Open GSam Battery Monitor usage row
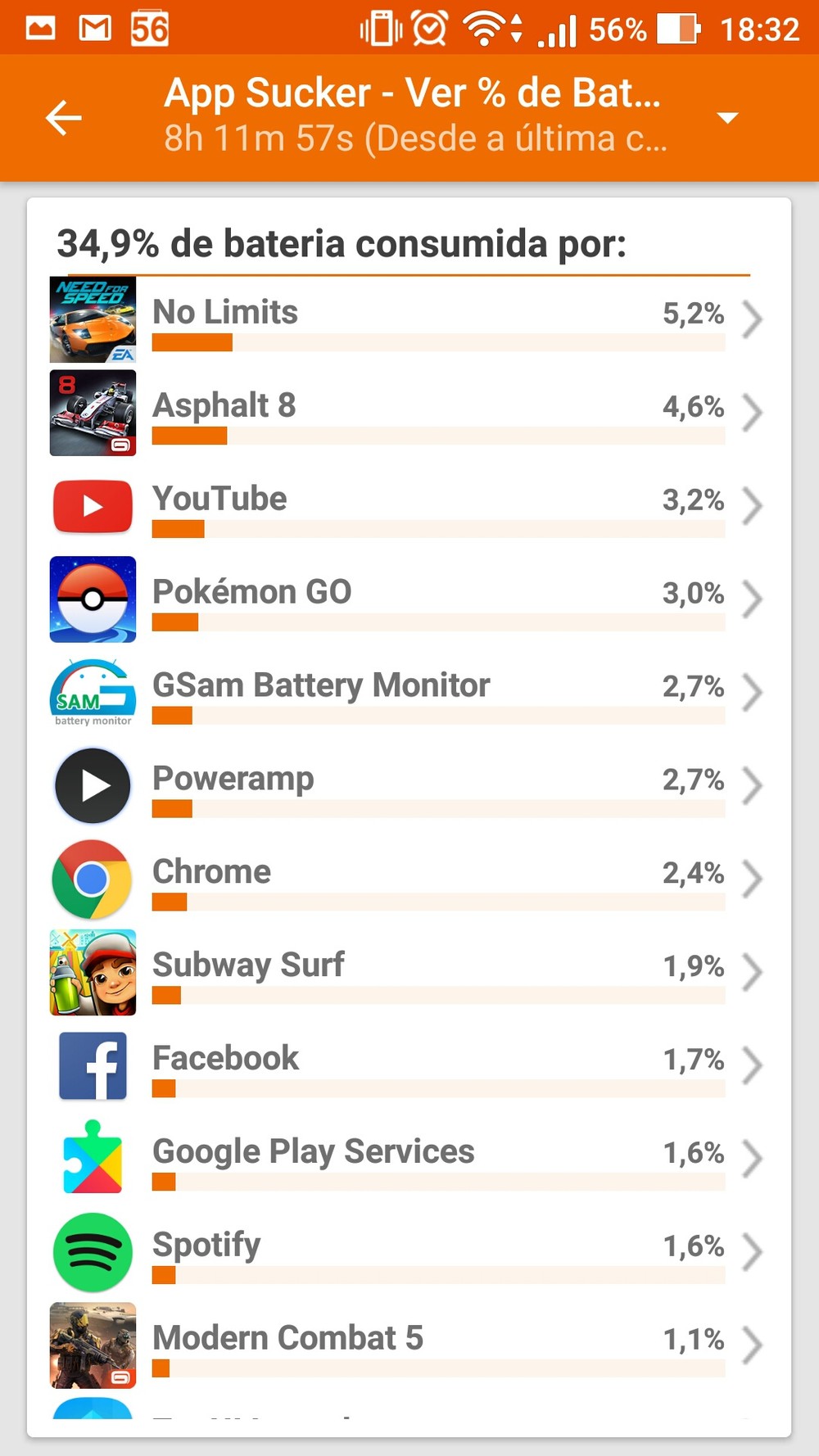This screenshot has width=819, height=1456. 409,693
